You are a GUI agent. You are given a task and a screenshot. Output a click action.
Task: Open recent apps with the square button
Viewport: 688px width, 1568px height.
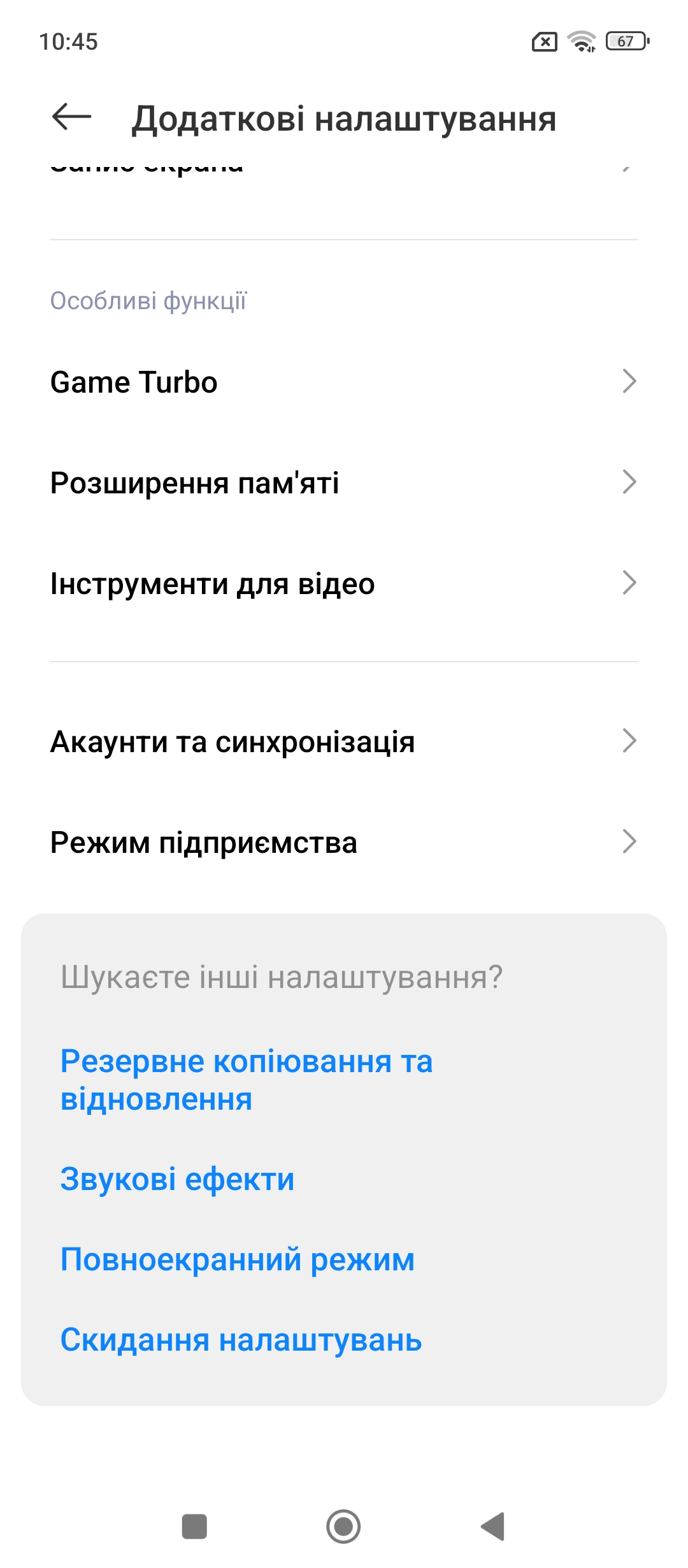pos(194,1527)
